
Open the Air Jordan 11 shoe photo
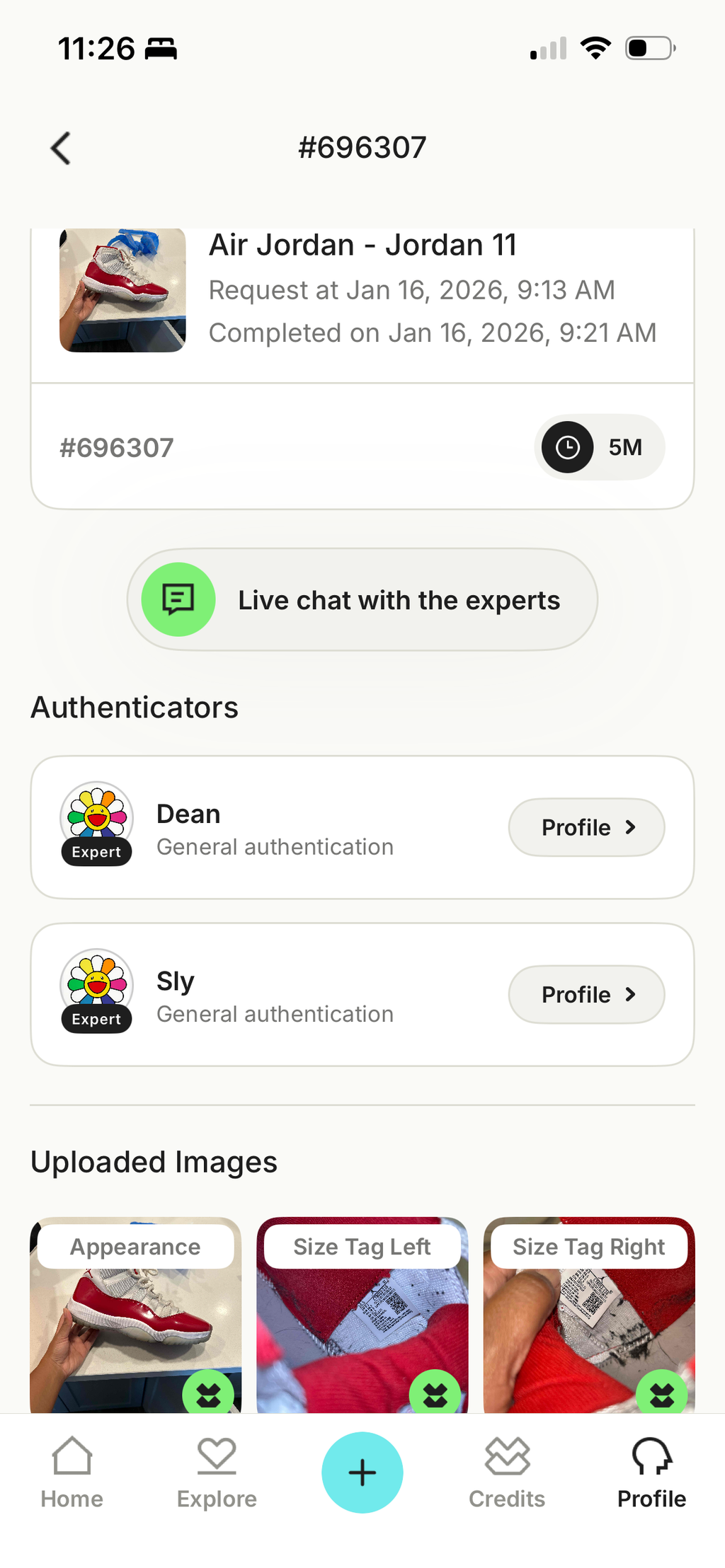[122, 290]
